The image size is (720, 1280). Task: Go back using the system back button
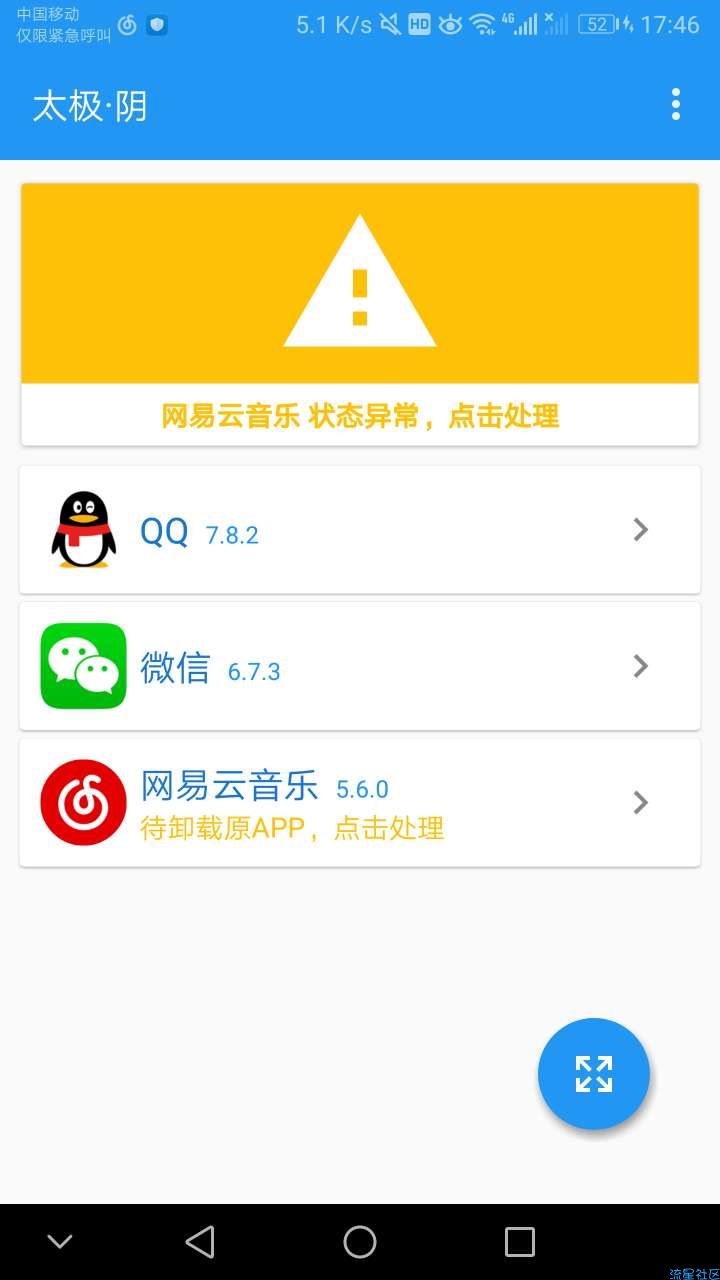[200, 1242]
